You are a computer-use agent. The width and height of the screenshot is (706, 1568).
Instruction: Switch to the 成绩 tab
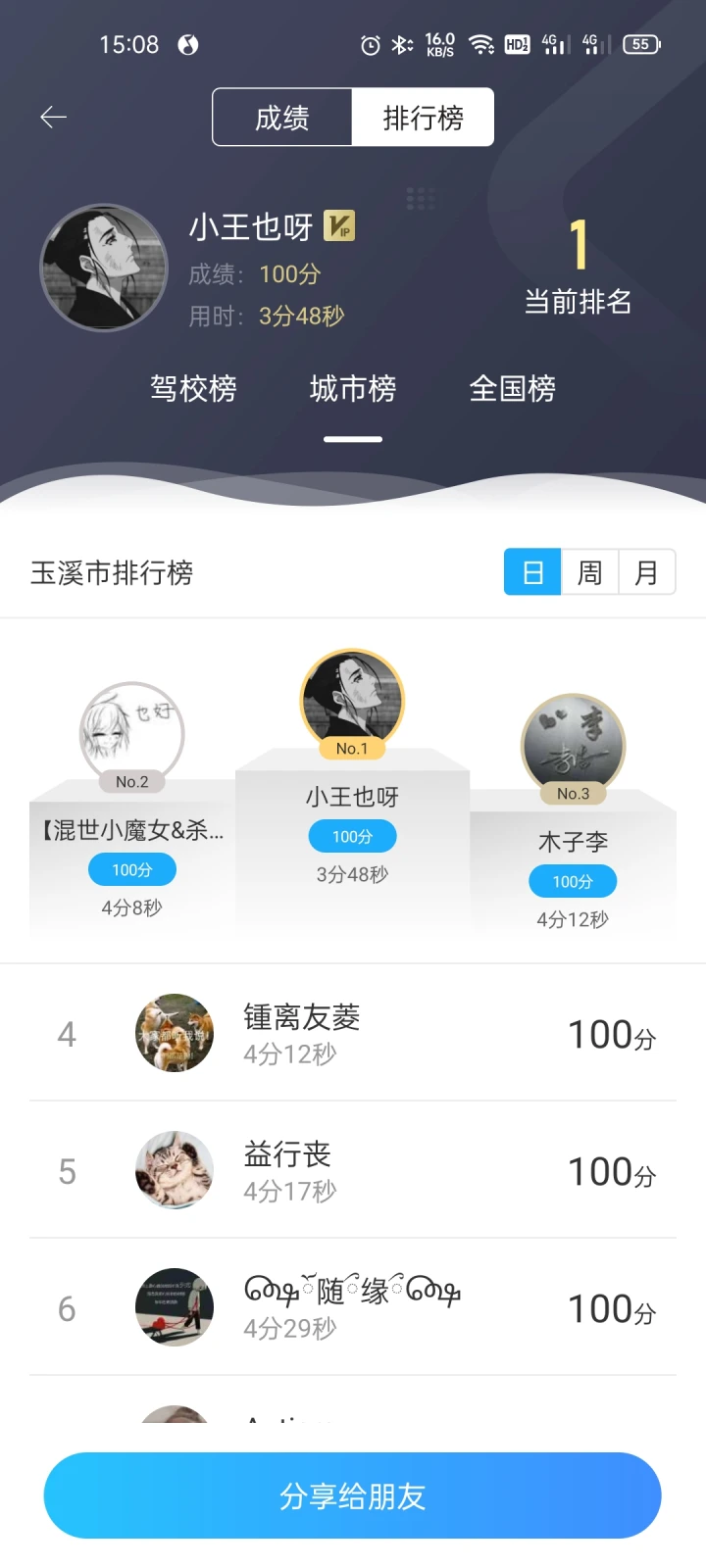click(282, 118)
